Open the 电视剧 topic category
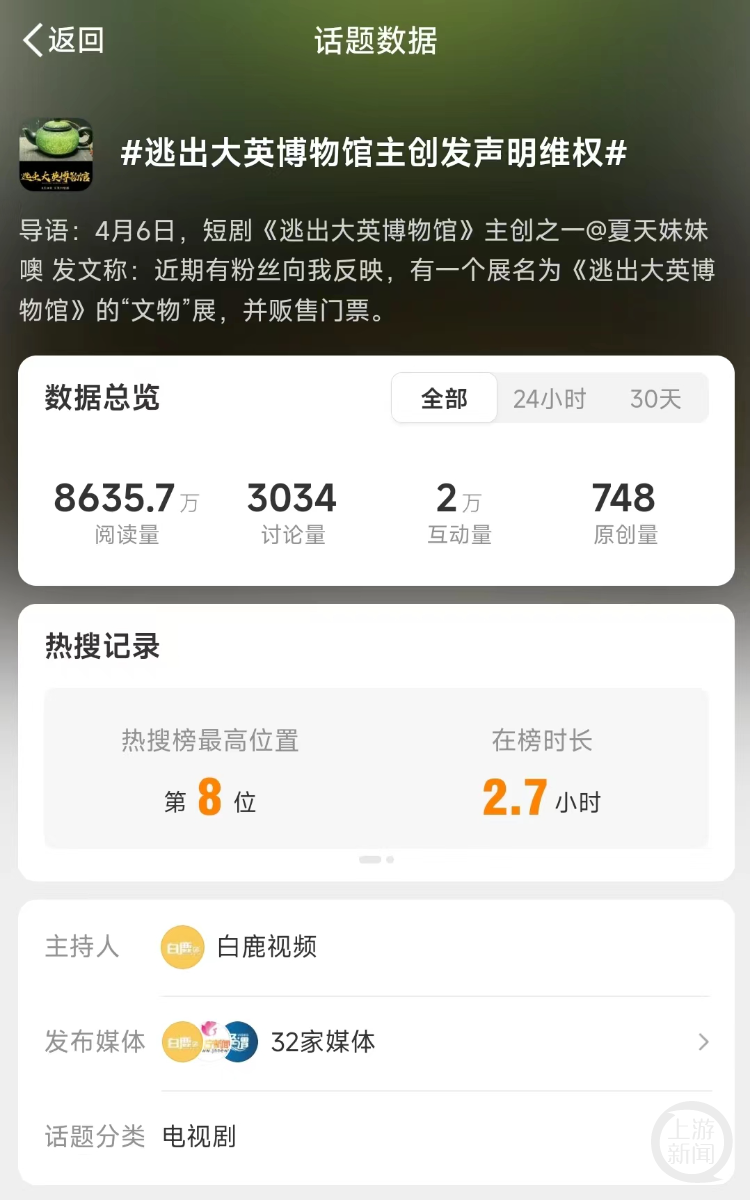This screenshot has width=750, height=1200. [x=199, y=1137]
